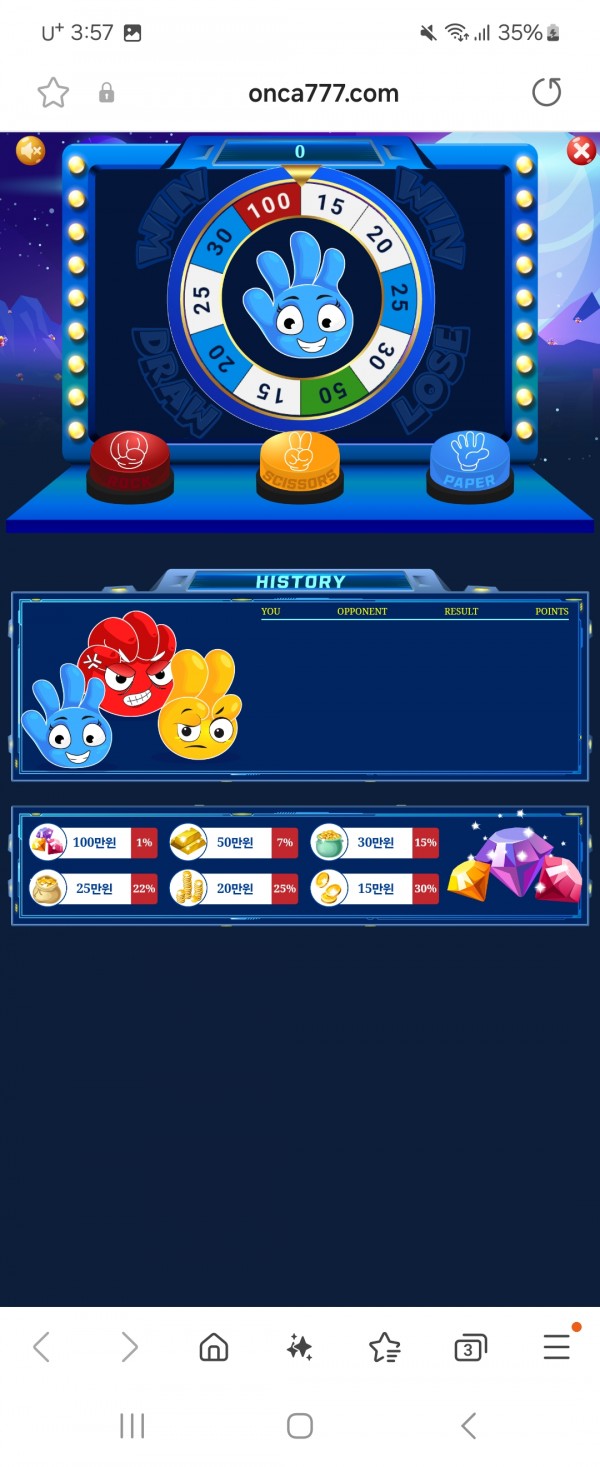Viewport: 600px width, 1467px height.
Task: Open the system recent apps
Action: tap(132, 1426)
